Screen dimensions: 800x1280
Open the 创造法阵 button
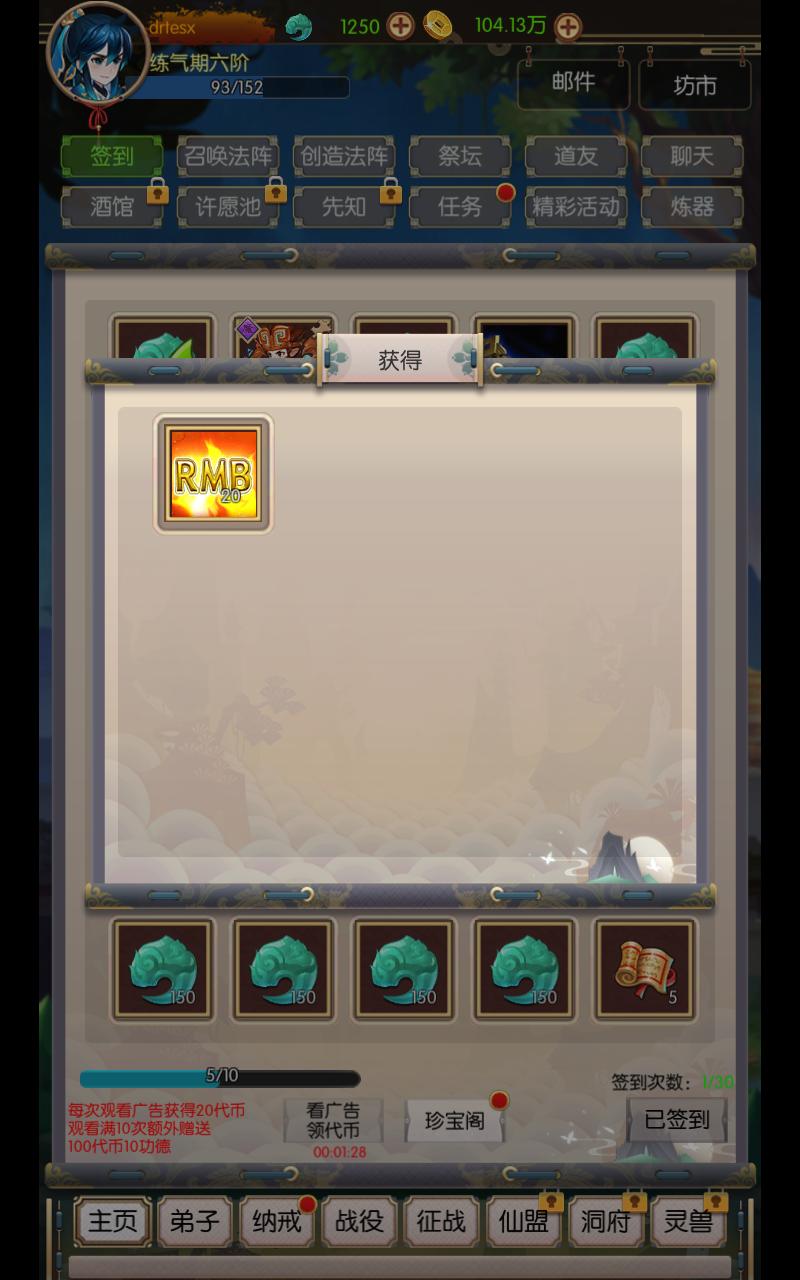click(x=344, y=156)
